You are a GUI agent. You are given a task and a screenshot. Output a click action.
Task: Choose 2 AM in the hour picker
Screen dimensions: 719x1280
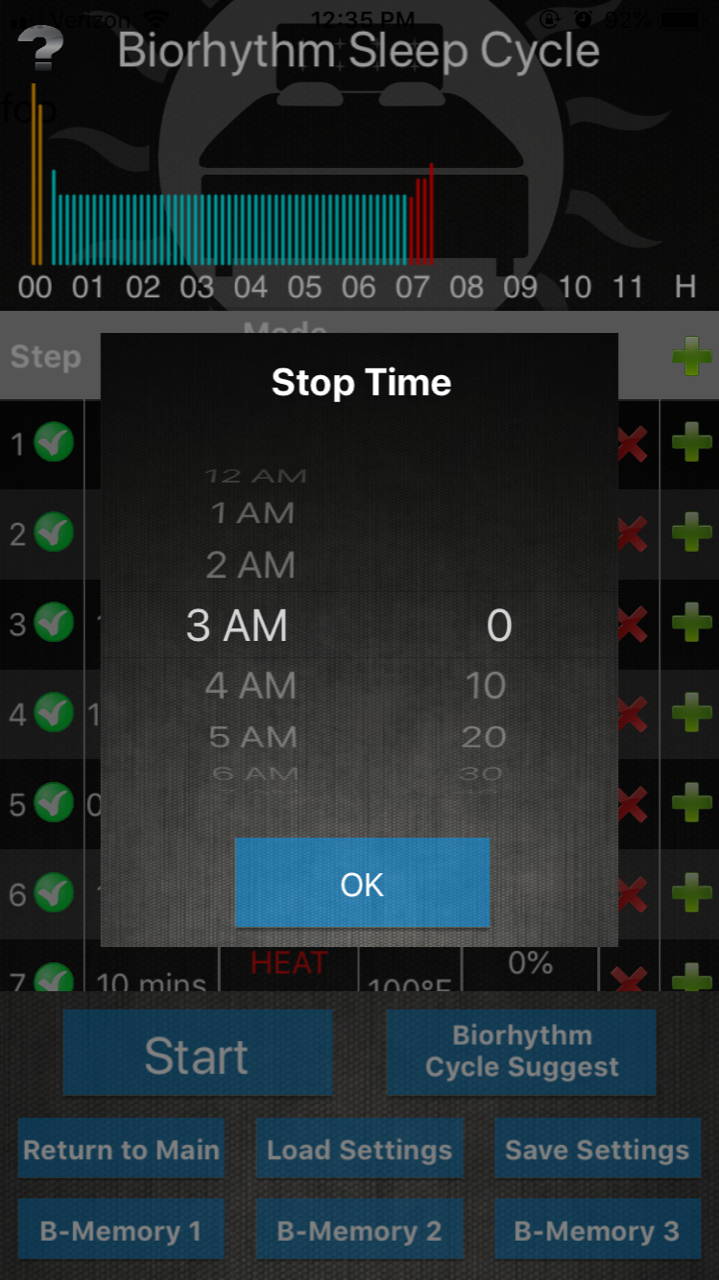pos(250,565)
